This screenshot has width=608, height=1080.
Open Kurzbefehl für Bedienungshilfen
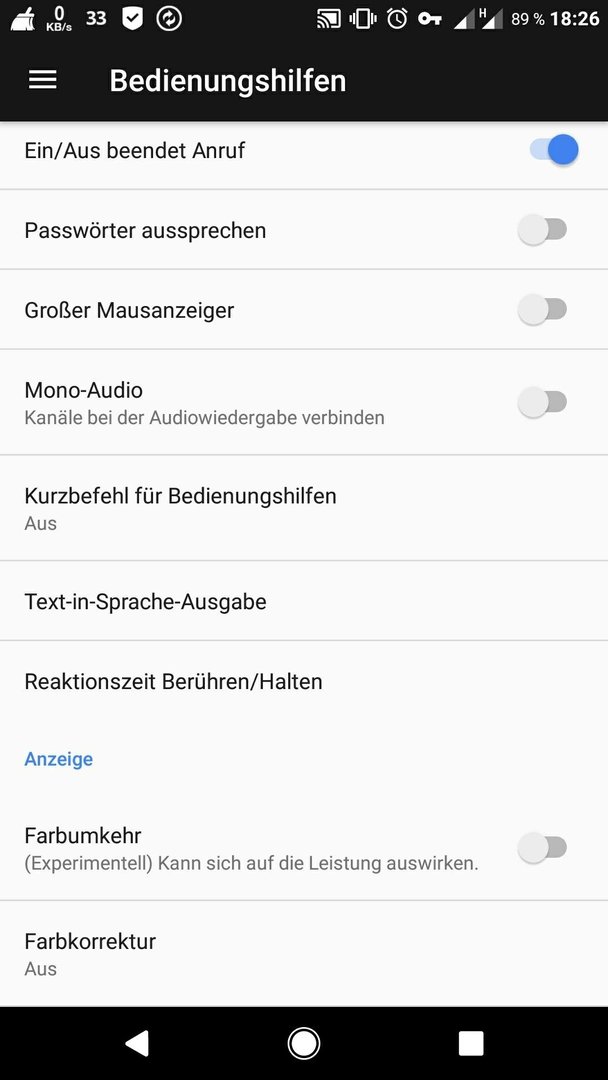tap(304, 508)
